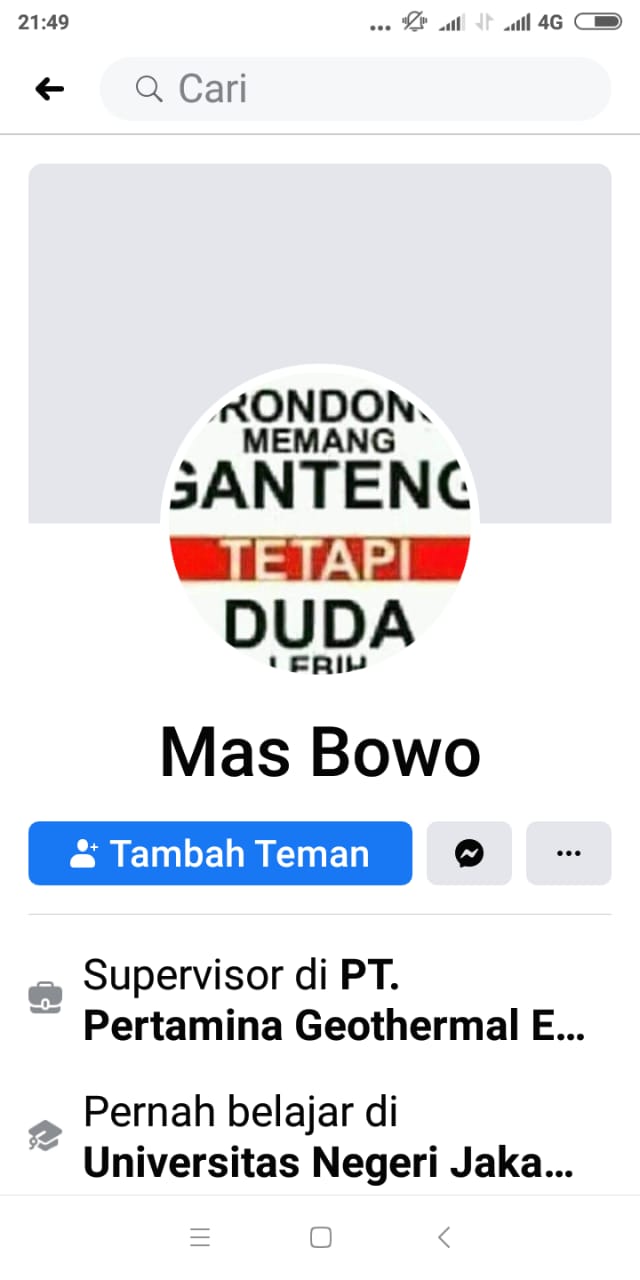Go back using the top arrow
Image resolution: width=640 pixels, height=1280 pixels.
[49, 89]
